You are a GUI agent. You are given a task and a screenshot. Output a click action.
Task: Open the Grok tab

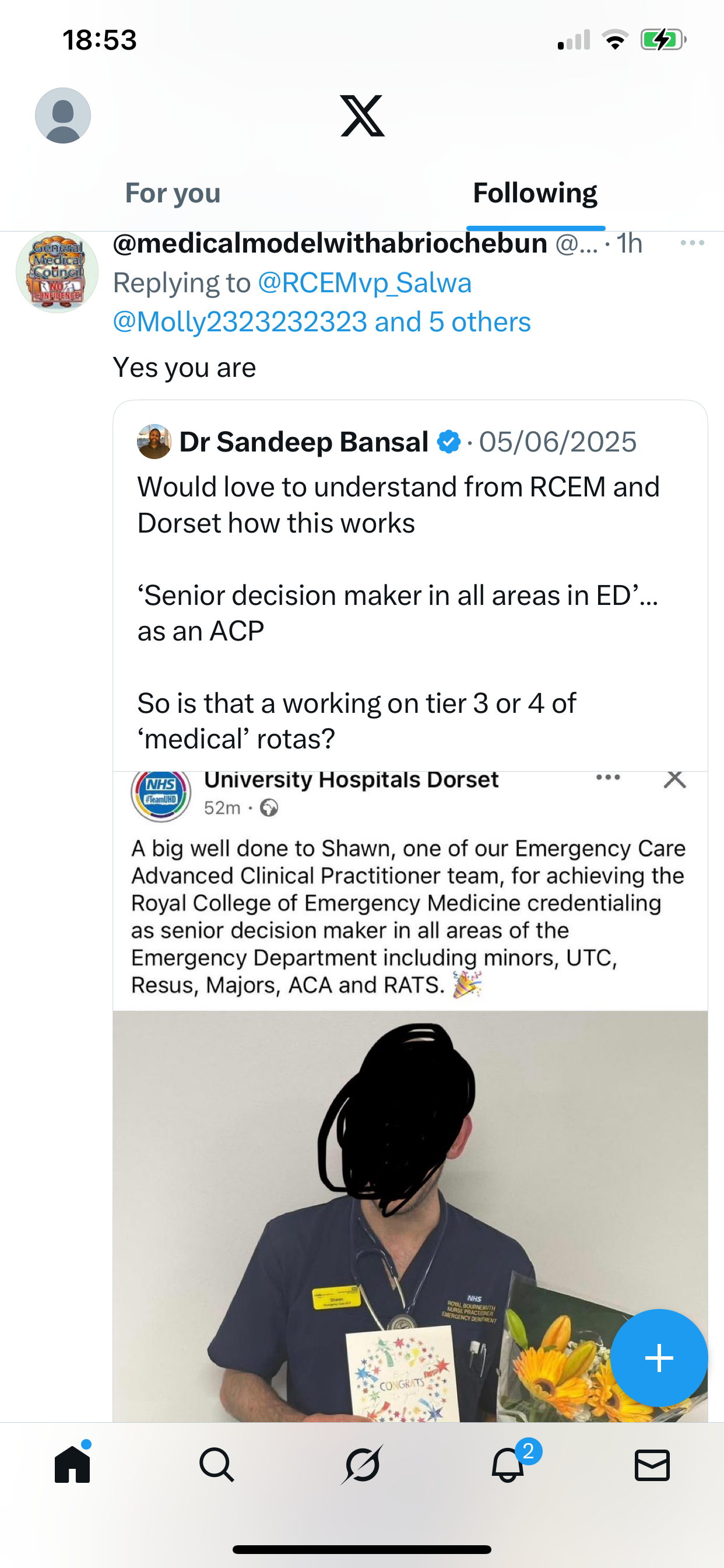[362, 1465]
